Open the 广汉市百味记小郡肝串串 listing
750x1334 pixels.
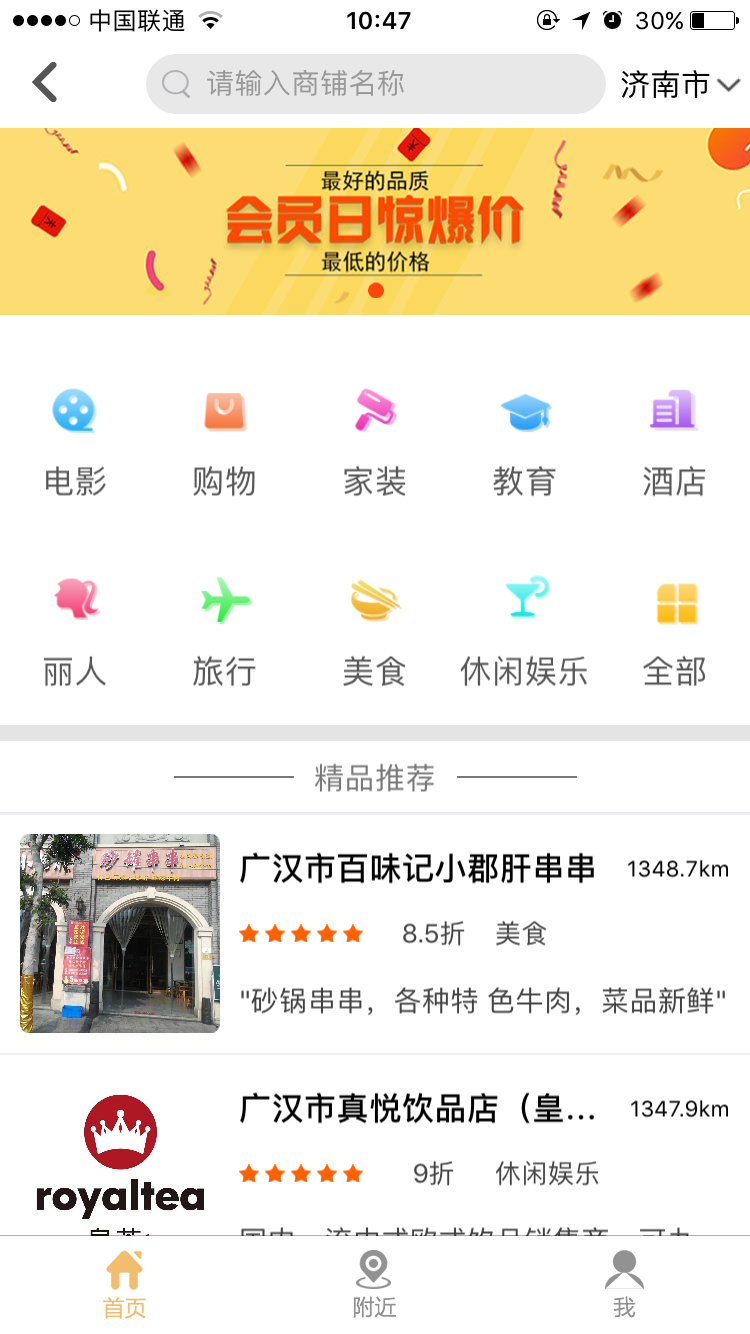(x=375, y=933)
